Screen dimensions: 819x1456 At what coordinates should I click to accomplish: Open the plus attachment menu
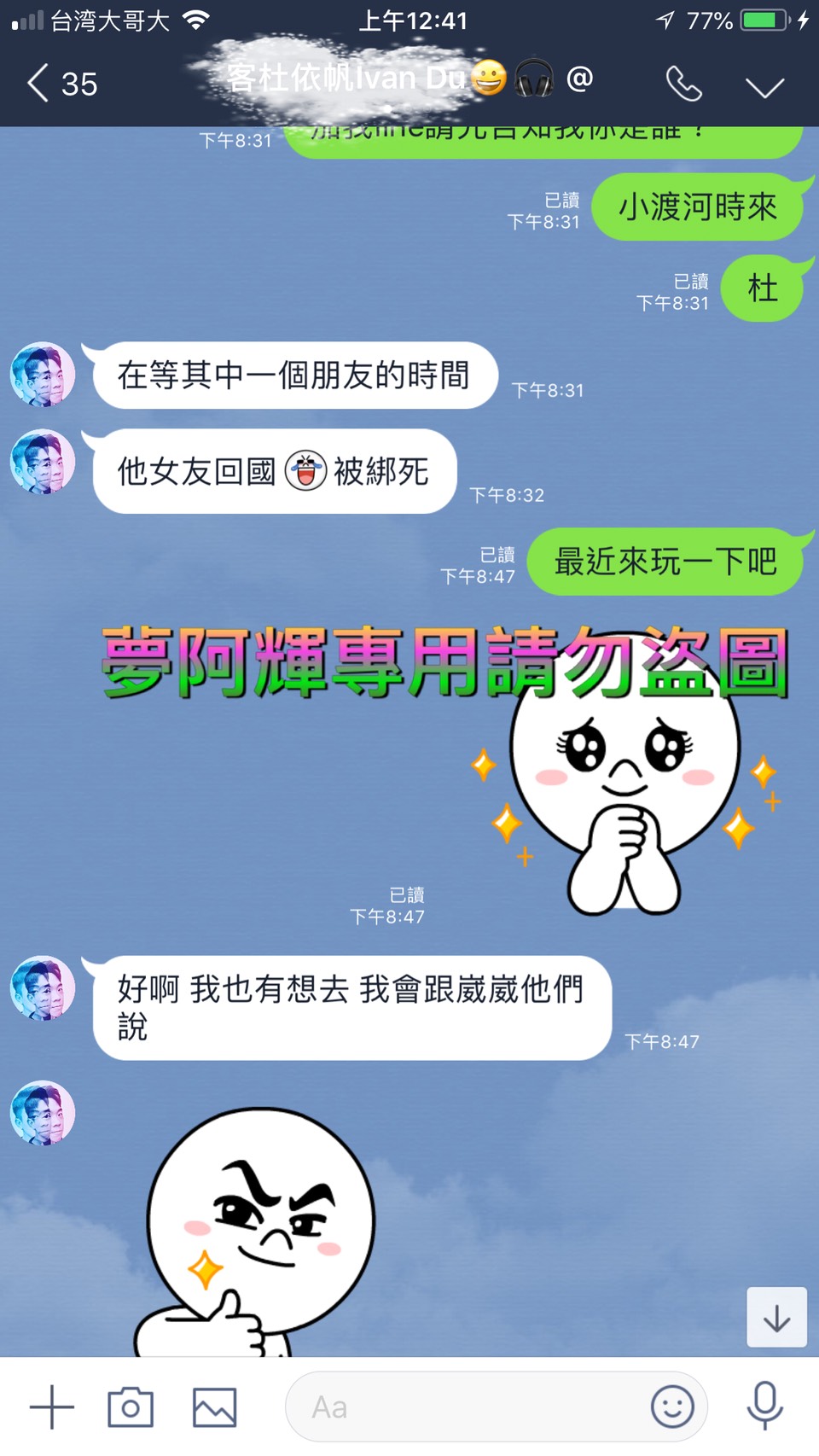(x=52, y=1406)
